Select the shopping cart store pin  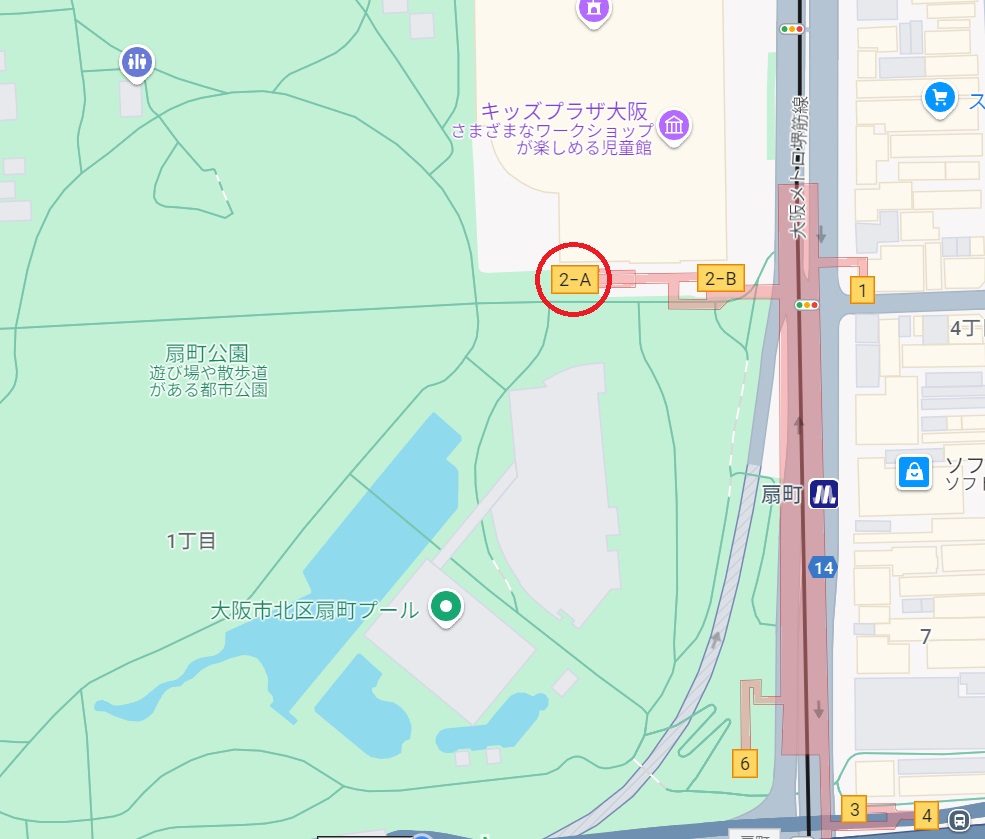pyautogui.click(x=938, y=97)
